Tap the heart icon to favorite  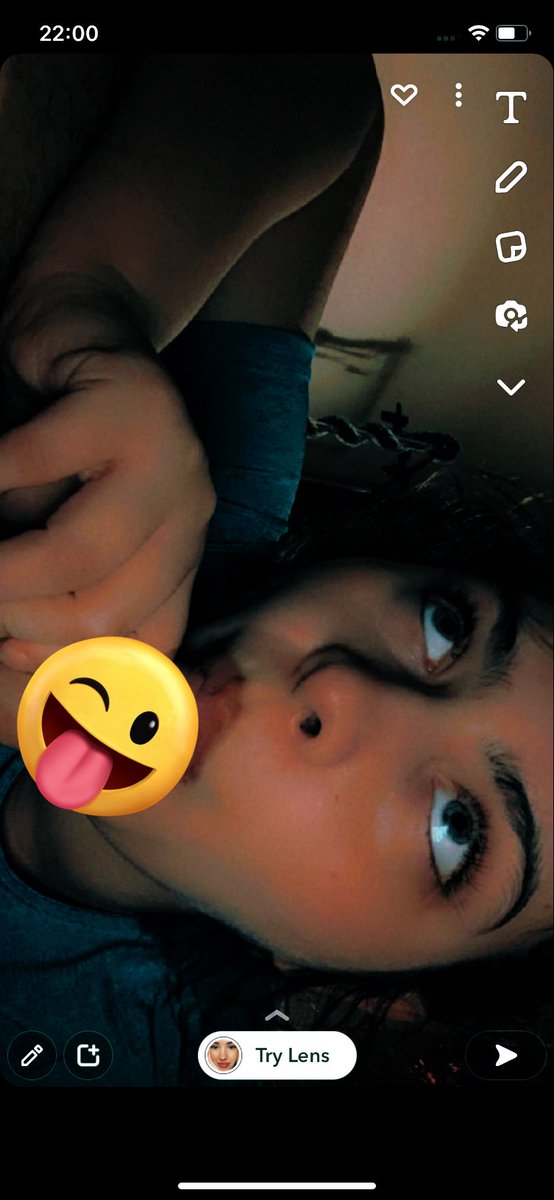(x=403, y=96)
